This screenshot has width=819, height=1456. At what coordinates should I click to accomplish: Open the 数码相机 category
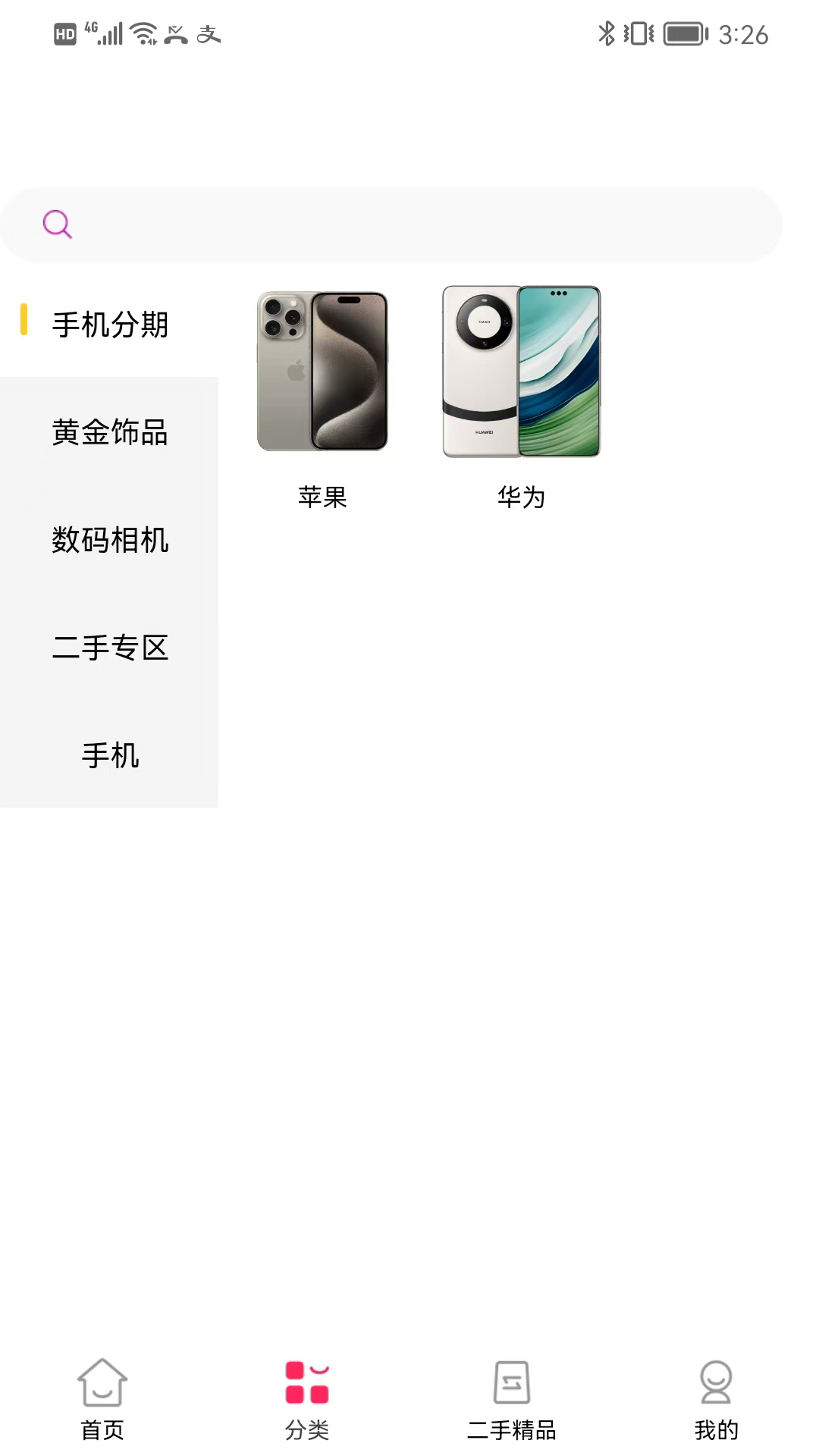click(110, 541)
